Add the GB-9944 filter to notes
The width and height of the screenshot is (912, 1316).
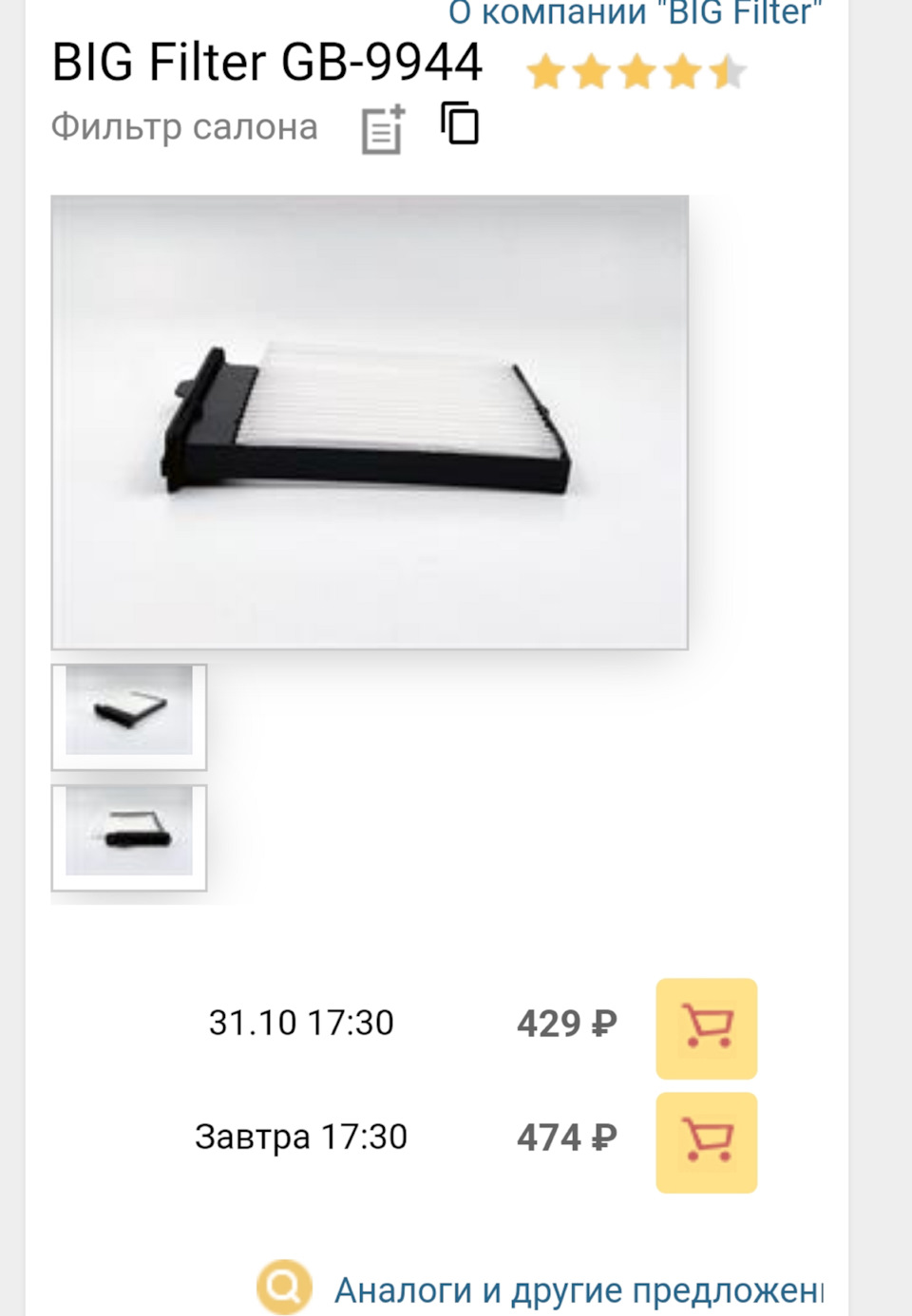tap(383, 129)
